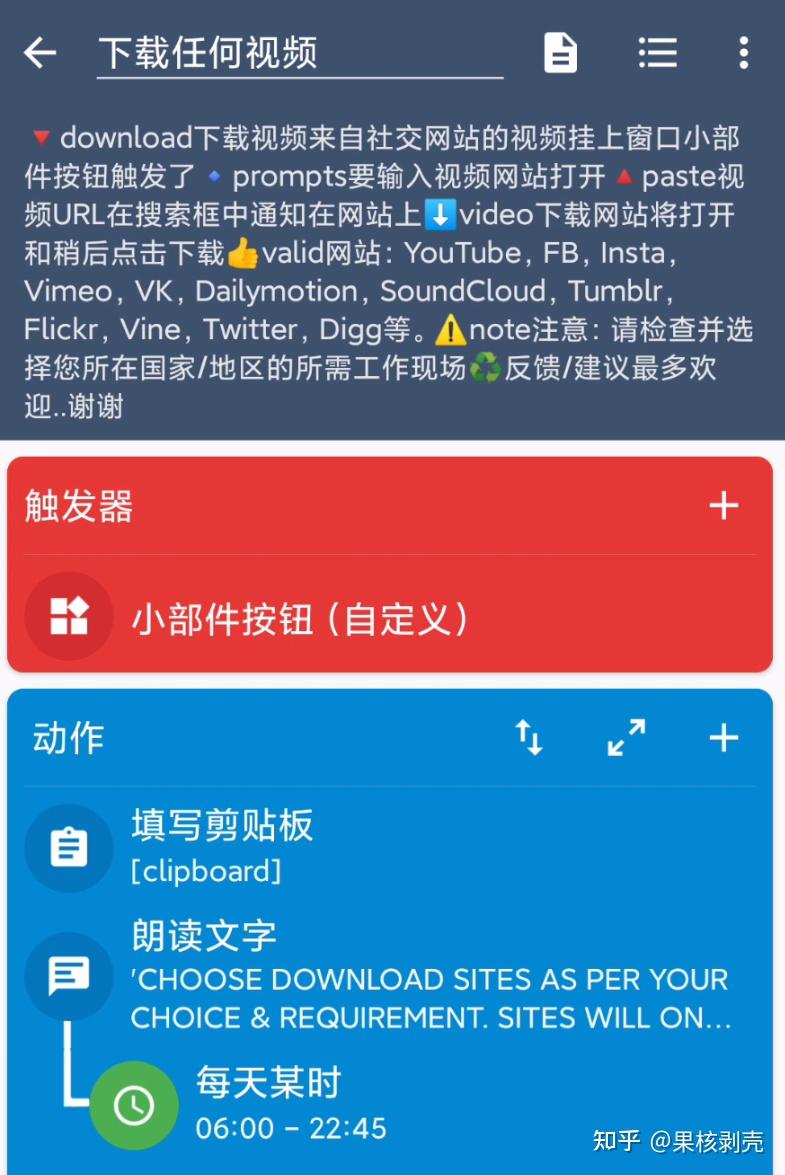Viewport: 785px width, 1175px height.
Task: Click the macro description text area
Action: [390, 270]
